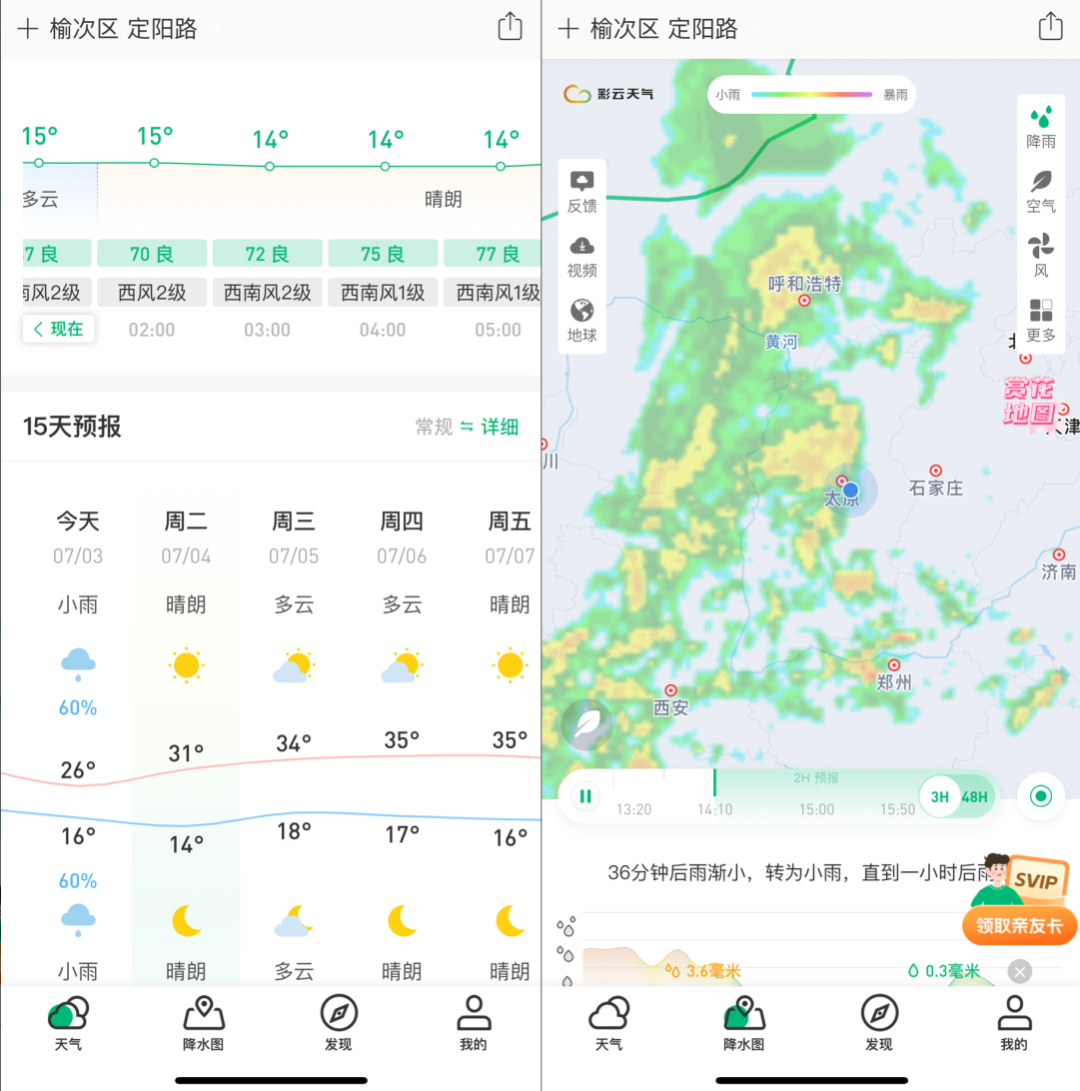1080x1091 pixels.
Task: Jump back to the 现在 hour
Action: pyautogui.click(x=59, y=329)
